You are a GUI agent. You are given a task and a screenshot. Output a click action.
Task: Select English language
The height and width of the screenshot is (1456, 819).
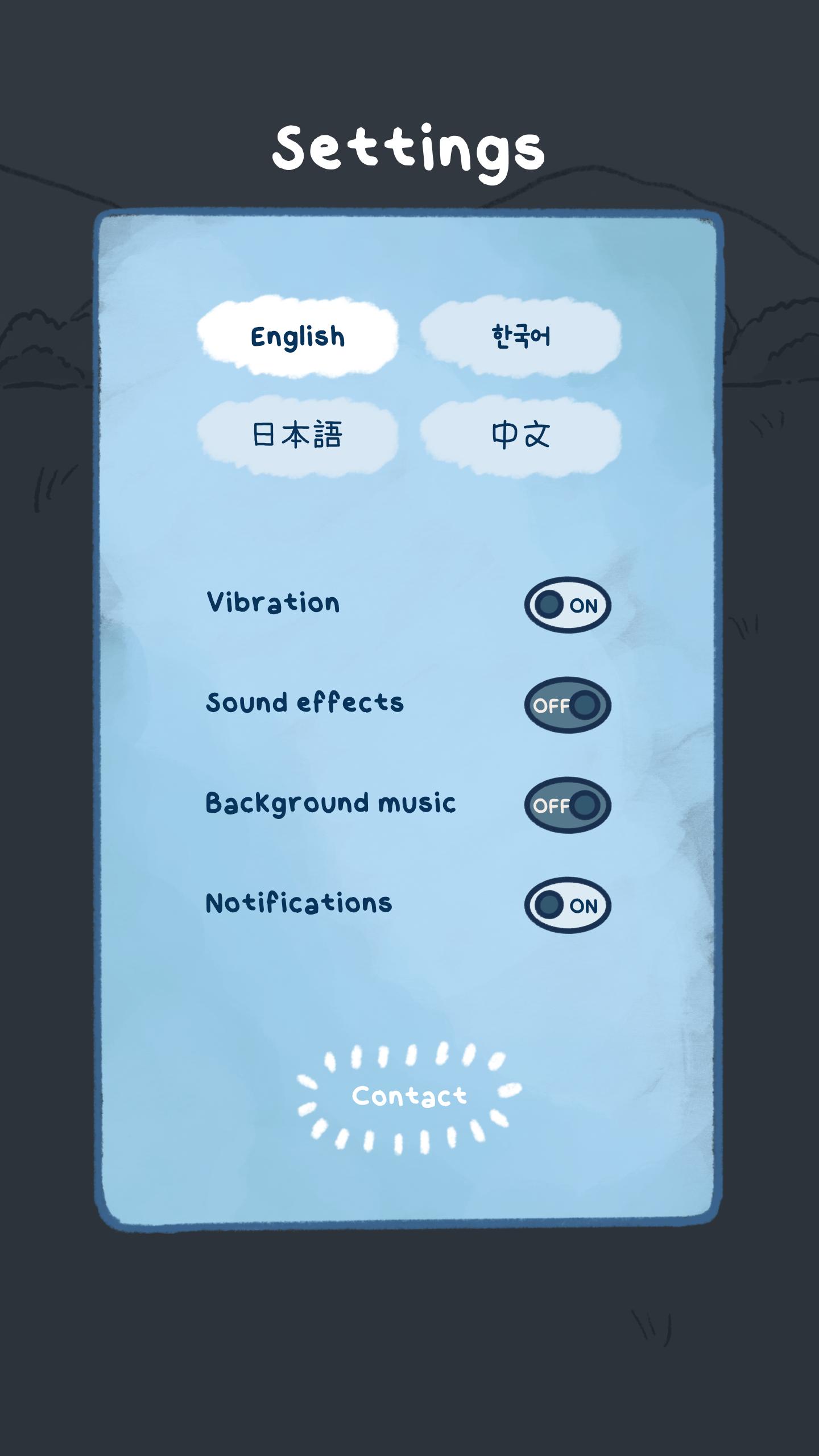coord(297,337)
